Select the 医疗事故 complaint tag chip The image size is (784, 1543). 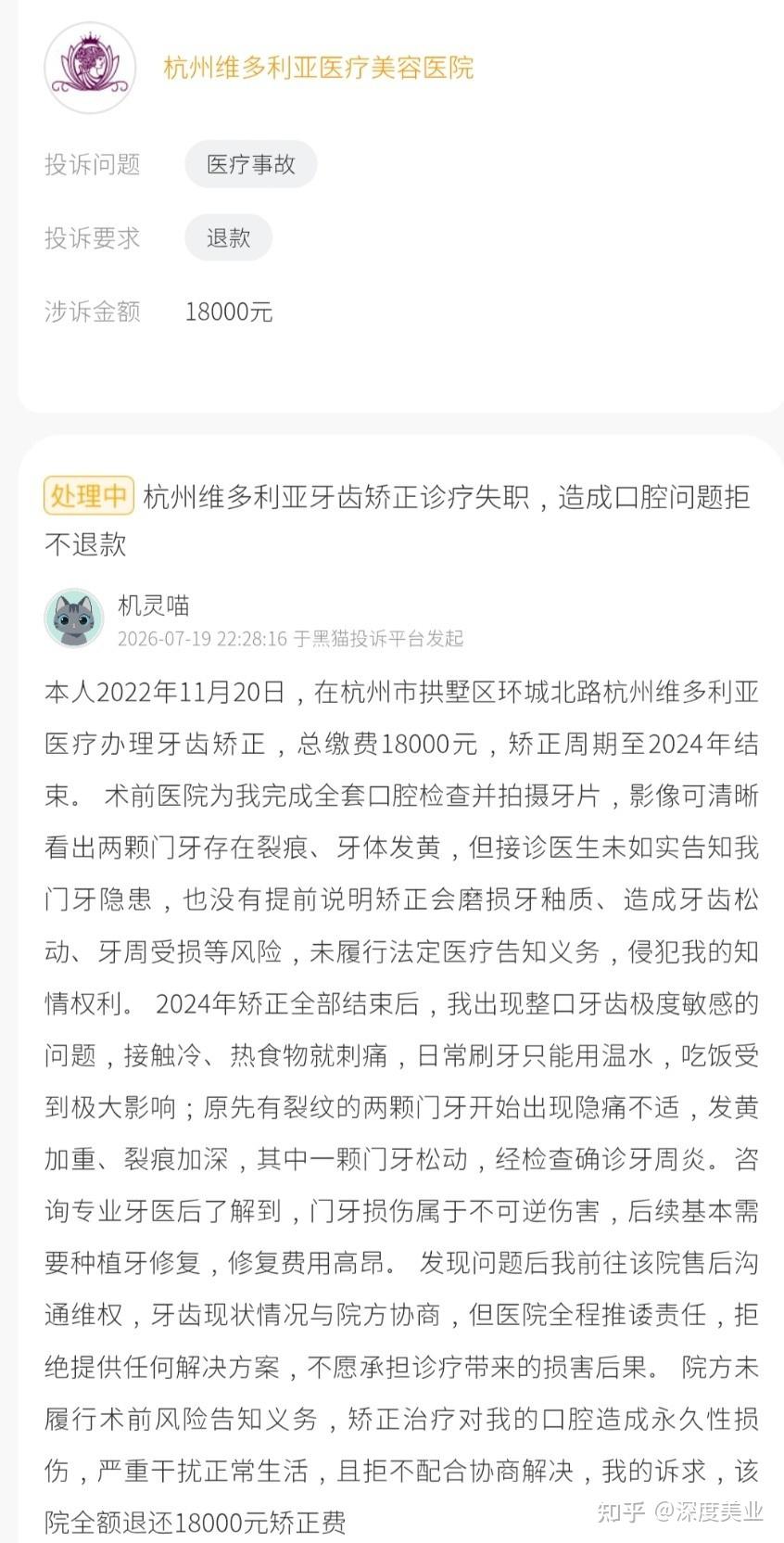[251, 164]
